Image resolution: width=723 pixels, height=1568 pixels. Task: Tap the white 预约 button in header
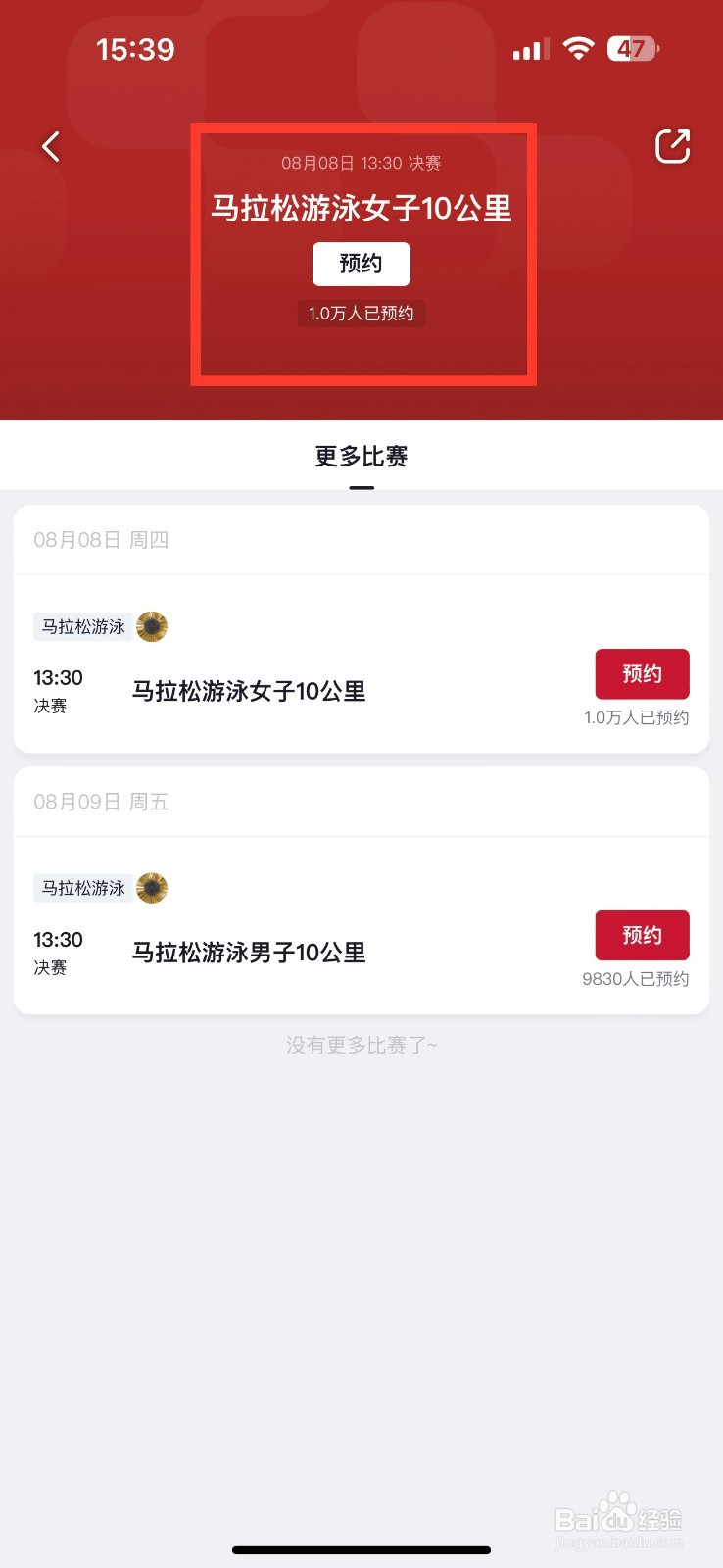coord(361,264)
